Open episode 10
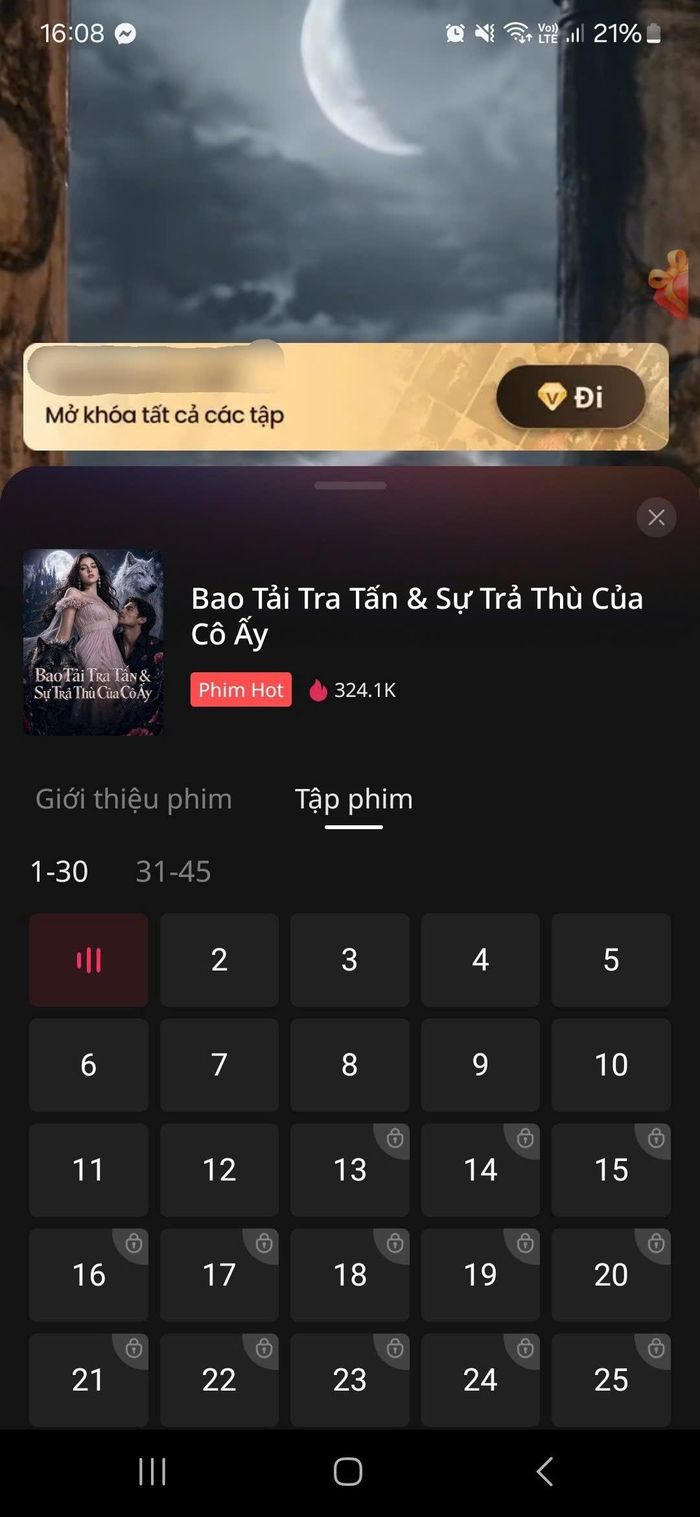The width and height of the screenshot is (700, 1517). click(611, 1065)
